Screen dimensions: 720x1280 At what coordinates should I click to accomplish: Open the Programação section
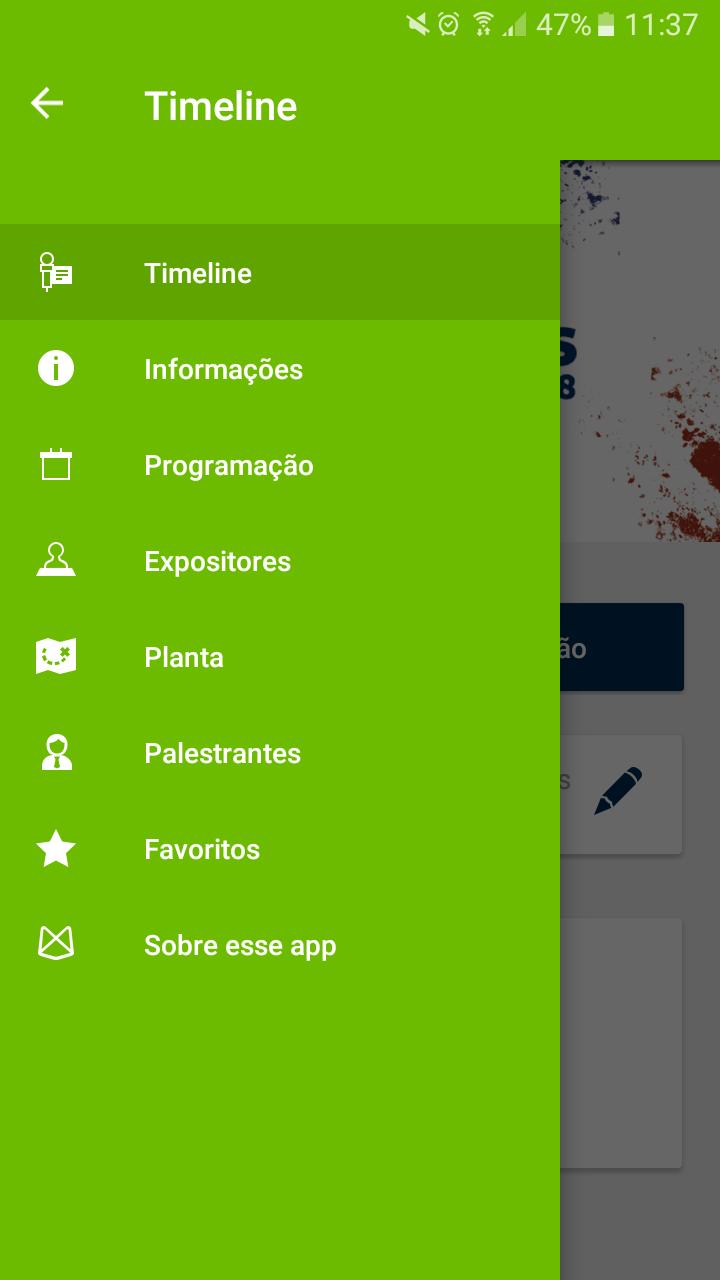228,464
